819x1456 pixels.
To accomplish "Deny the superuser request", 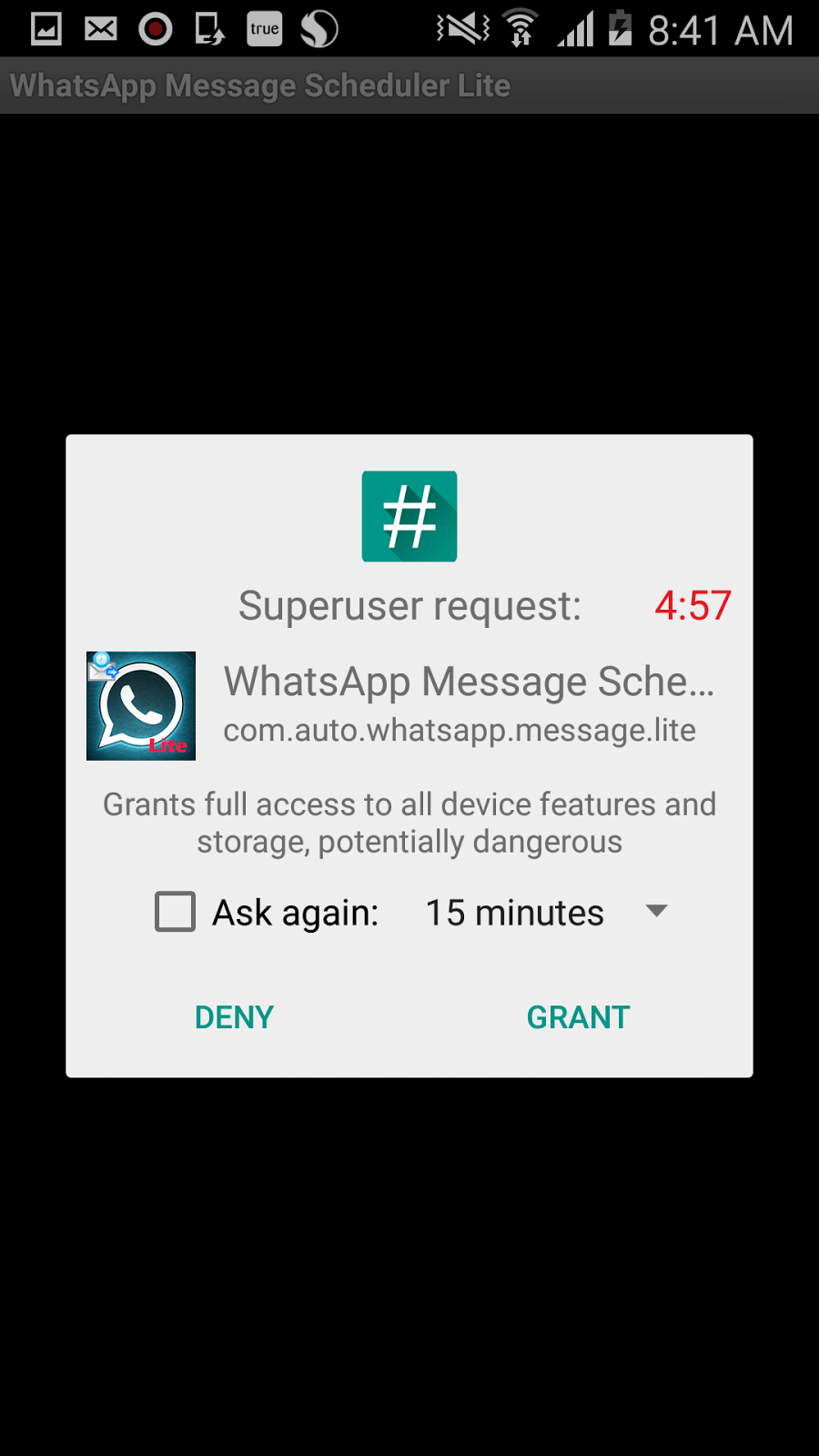I will click(234, 1017).
